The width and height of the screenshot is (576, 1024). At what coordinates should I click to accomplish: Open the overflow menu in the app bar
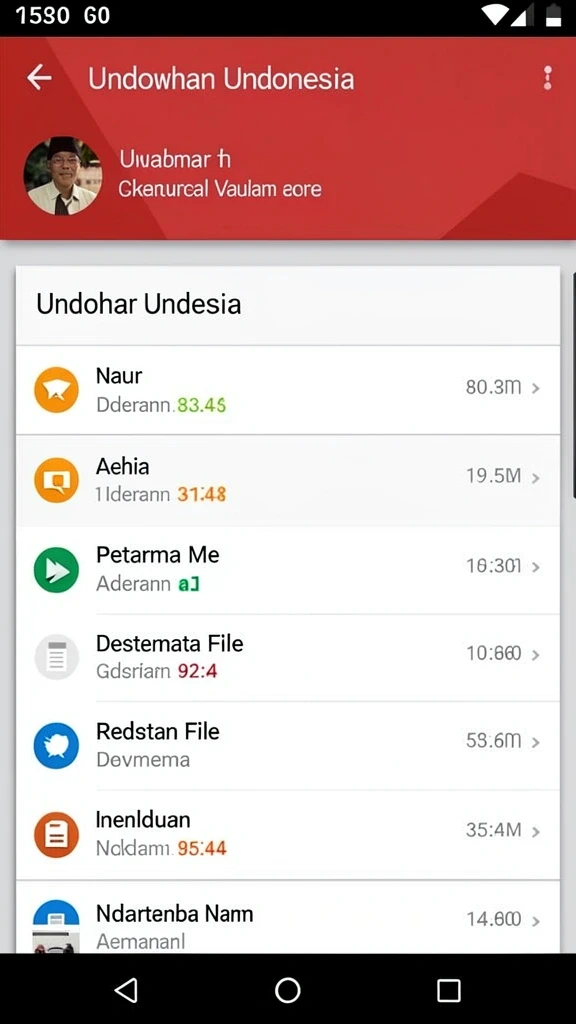[547, 78]
